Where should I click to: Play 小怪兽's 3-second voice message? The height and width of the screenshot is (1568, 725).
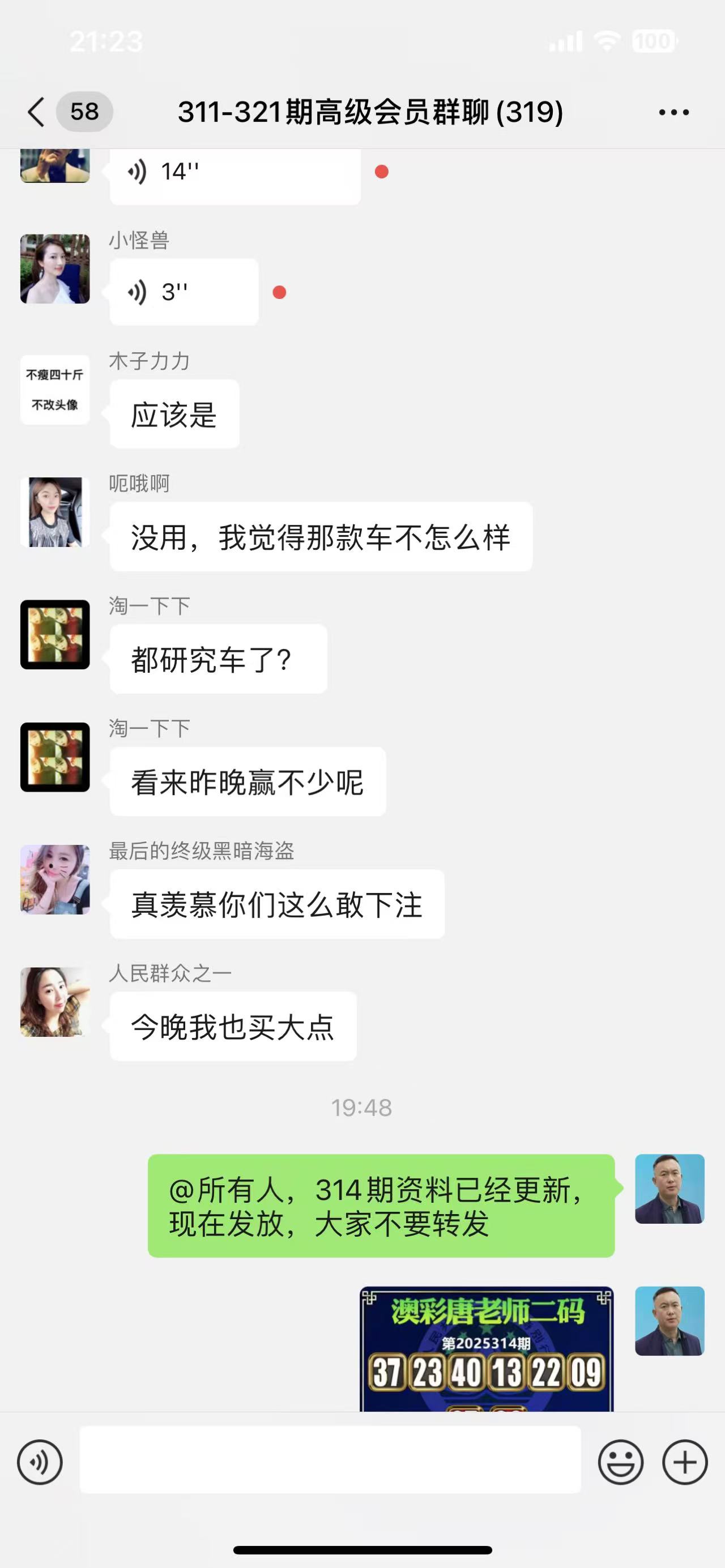point(183,292)
